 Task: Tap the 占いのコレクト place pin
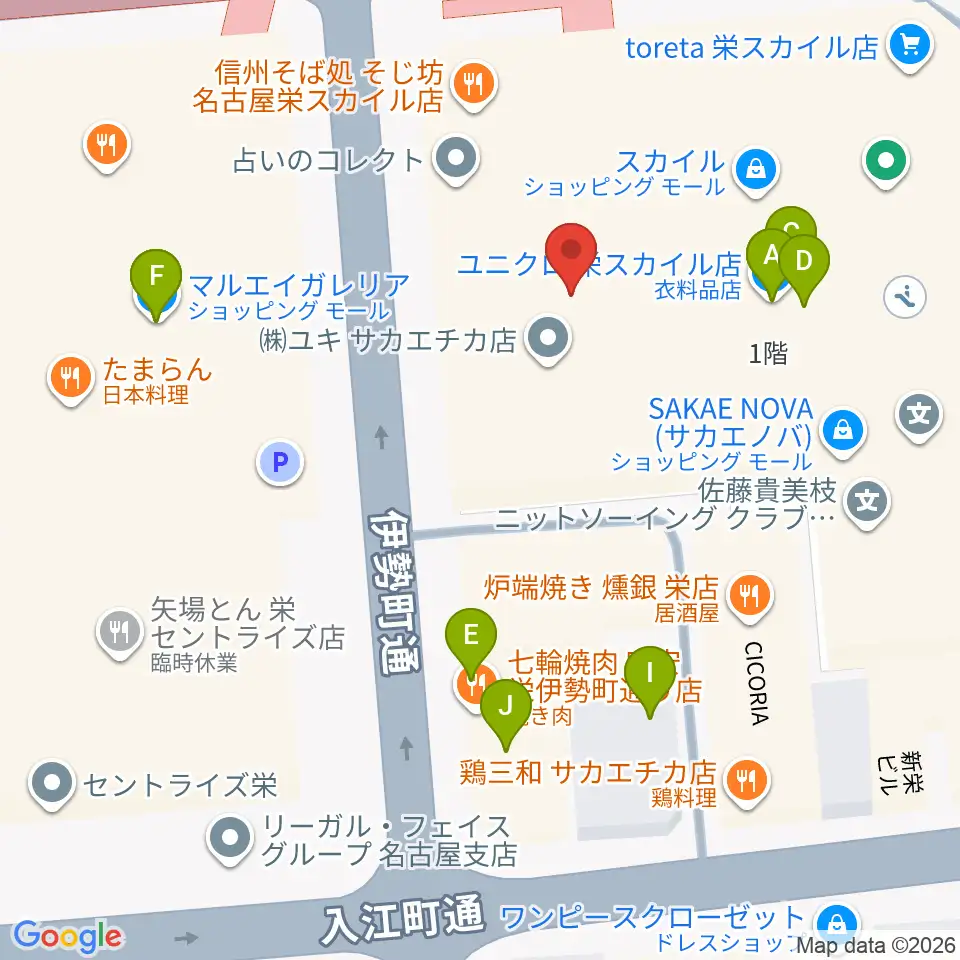(x=456, y=160)
